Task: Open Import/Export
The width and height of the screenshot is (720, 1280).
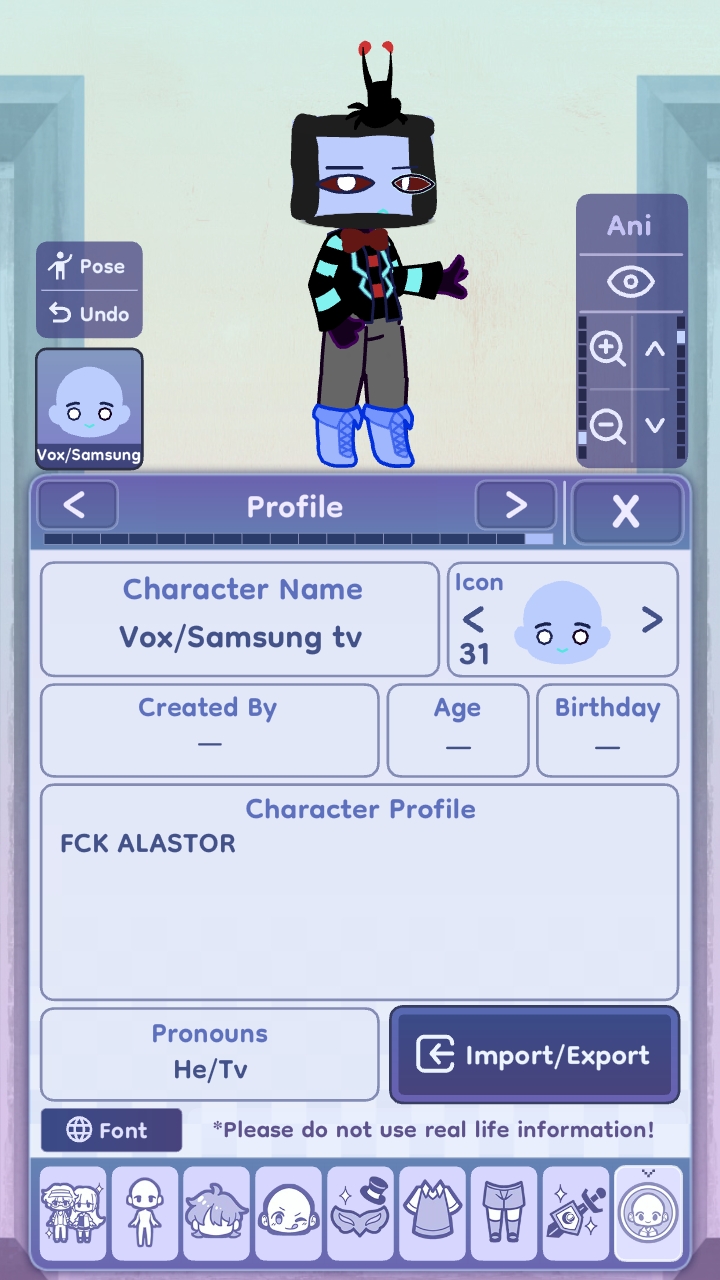Action: pos(534,1055)
